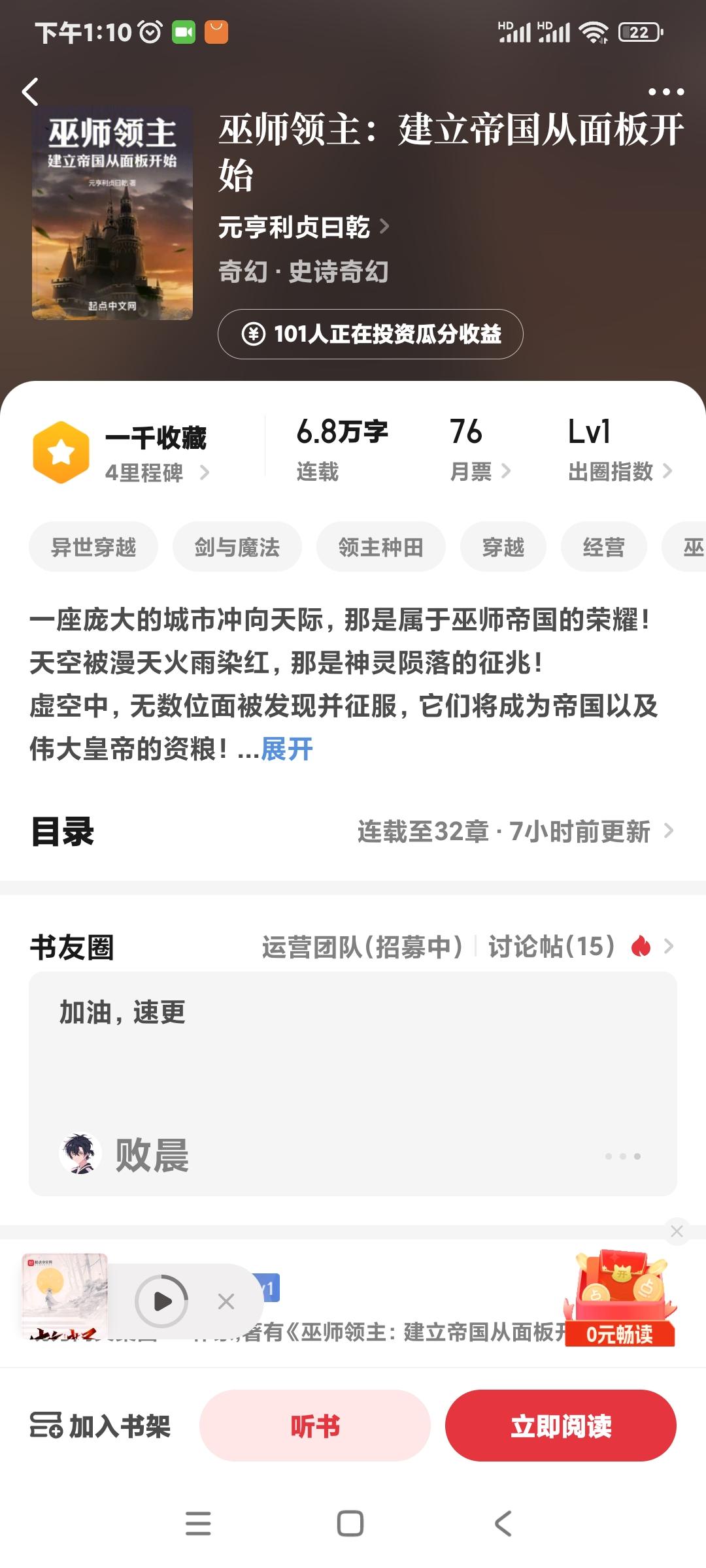Screen dimensions: 706x1568
Task: Tap the 101人正在投资瓜分收益 button
Action: coord(370,334)
